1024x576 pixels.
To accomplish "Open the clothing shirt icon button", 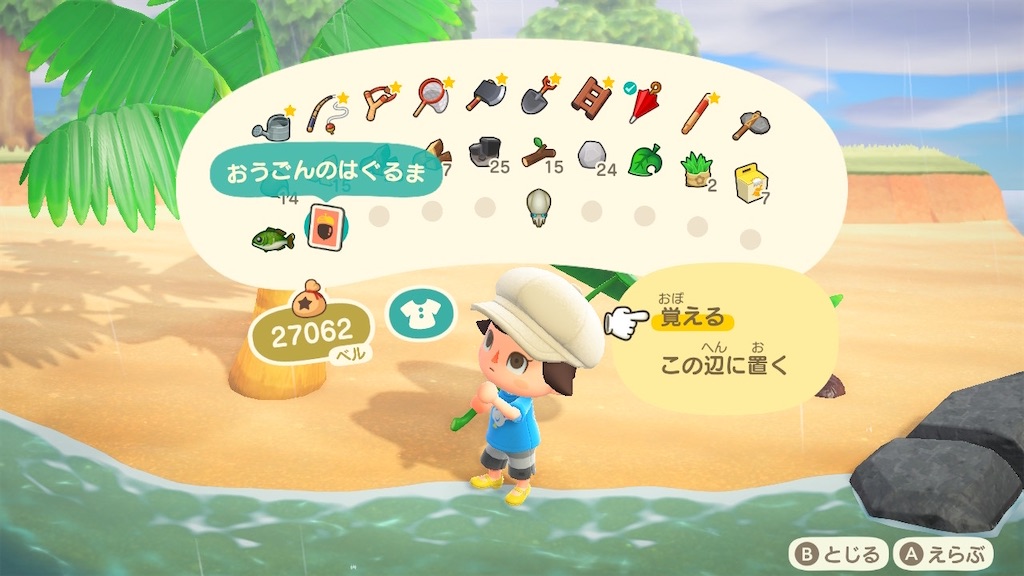I will pos(421,313).
